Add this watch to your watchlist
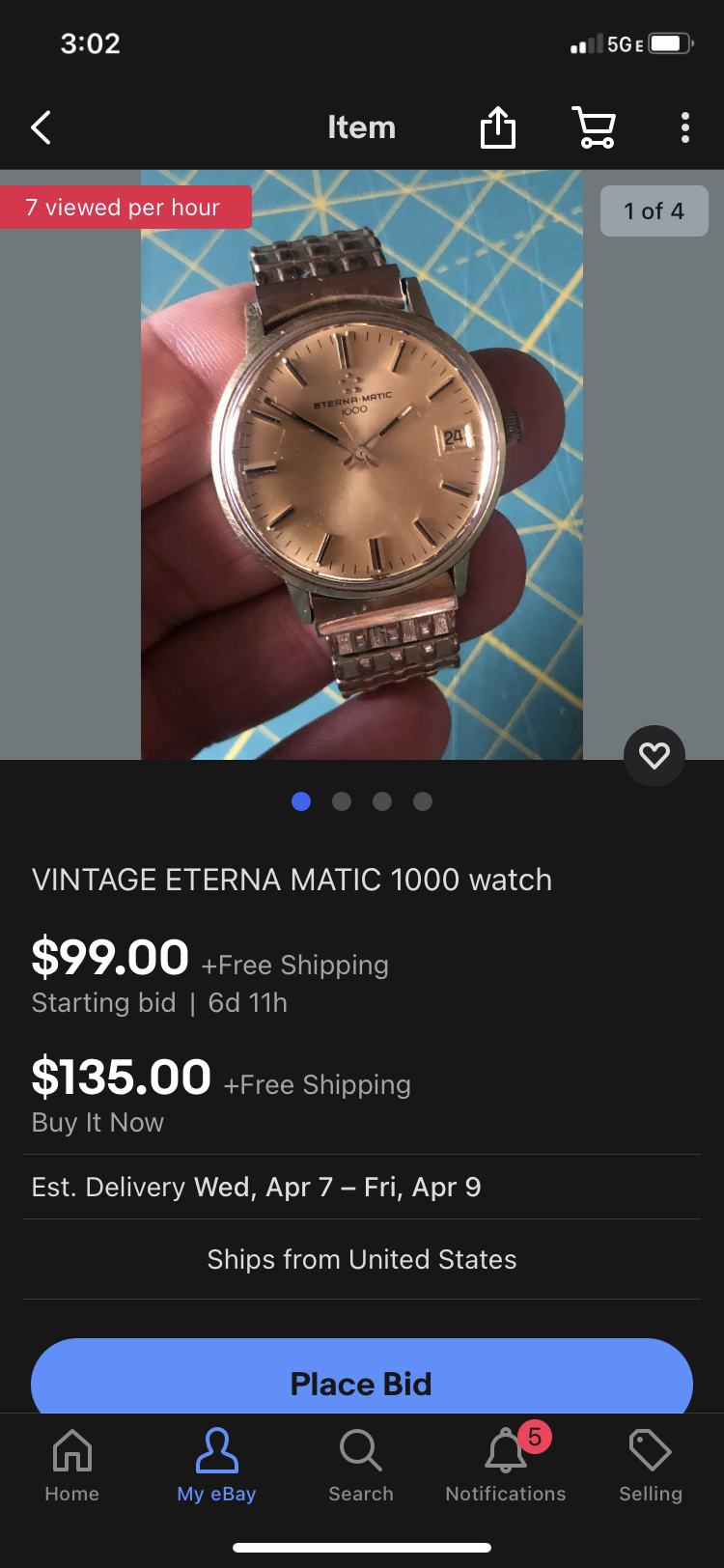 (x=654, y=755)
